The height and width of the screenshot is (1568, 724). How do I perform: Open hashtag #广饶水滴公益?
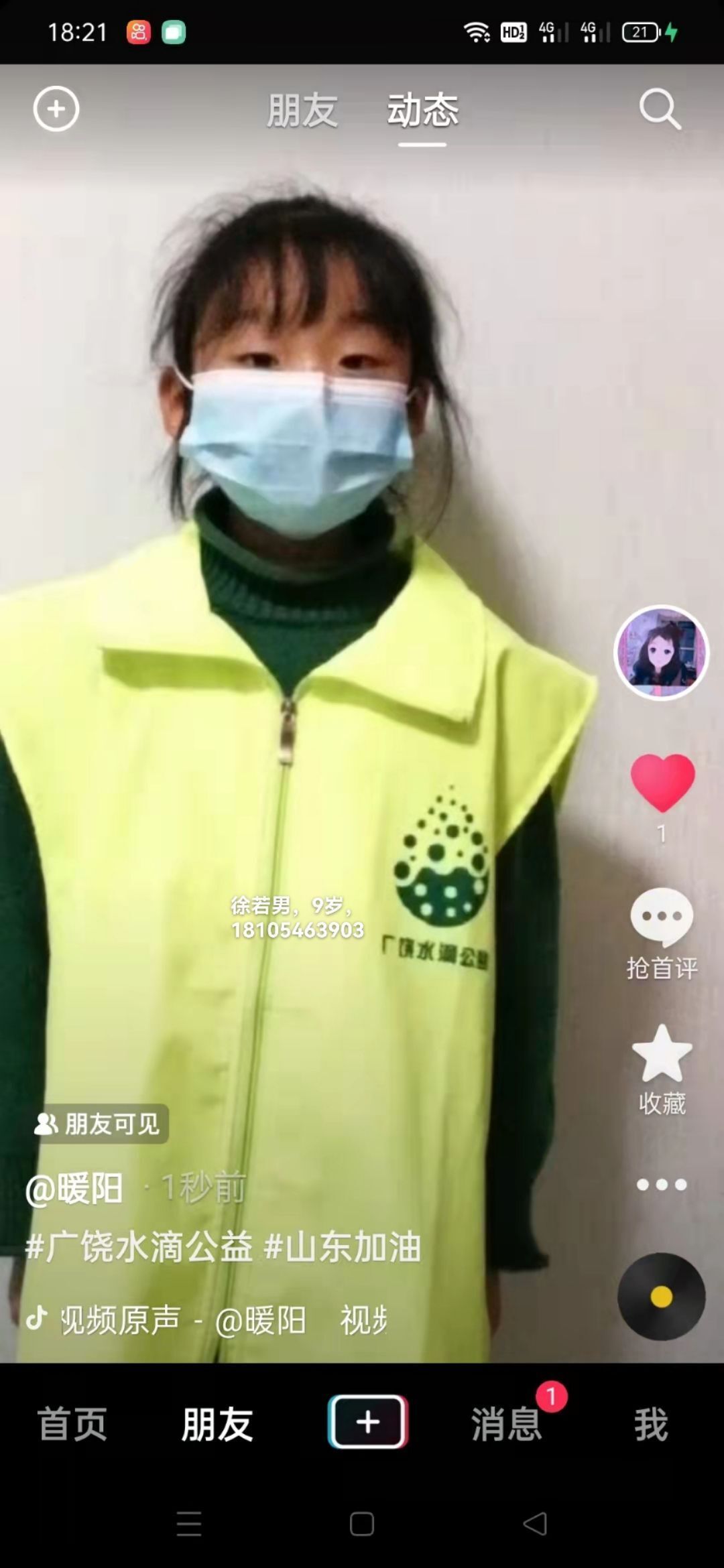click(x=139, y=1247)
